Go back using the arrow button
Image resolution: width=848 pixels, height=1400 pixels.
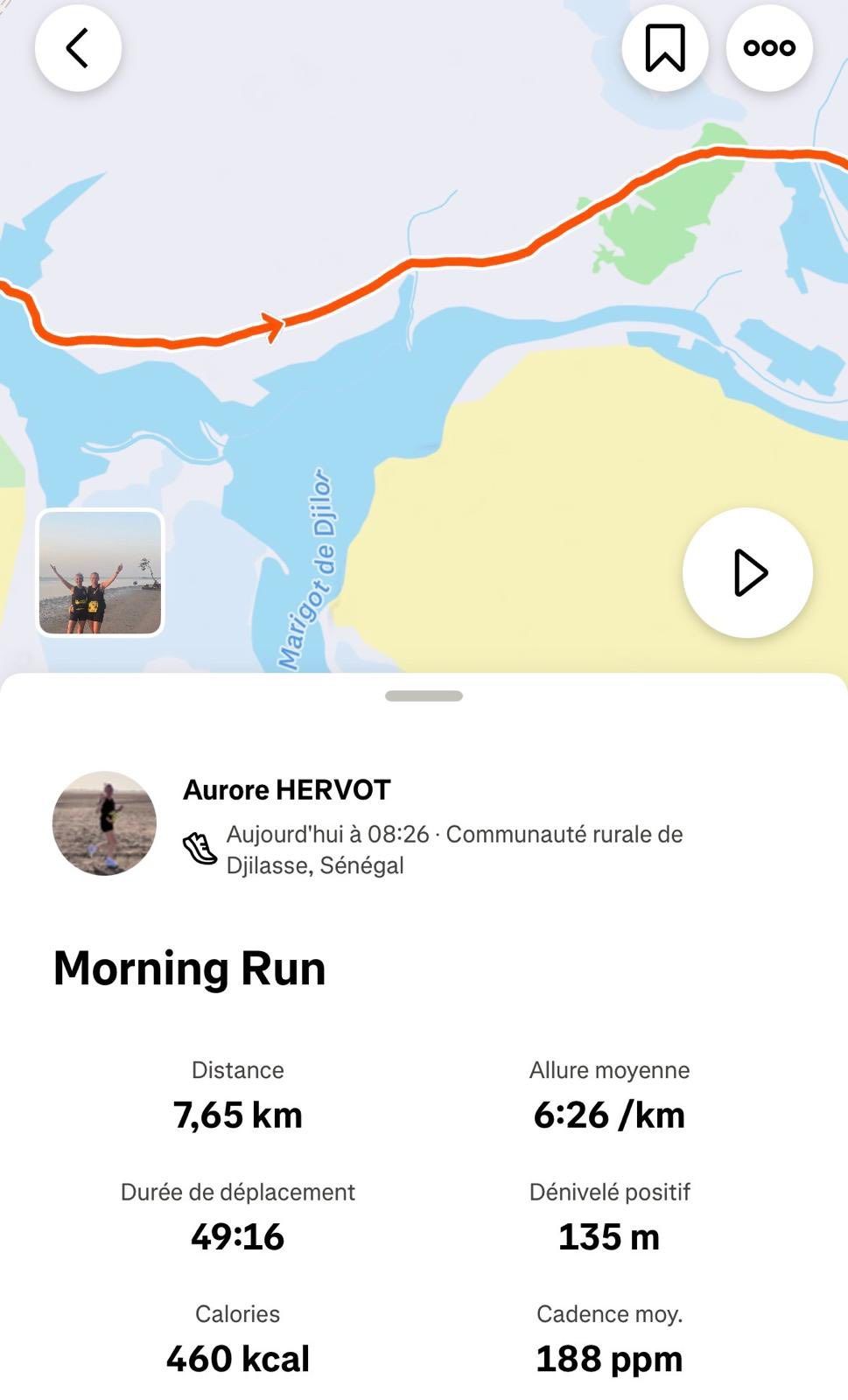tap(78, 48)
